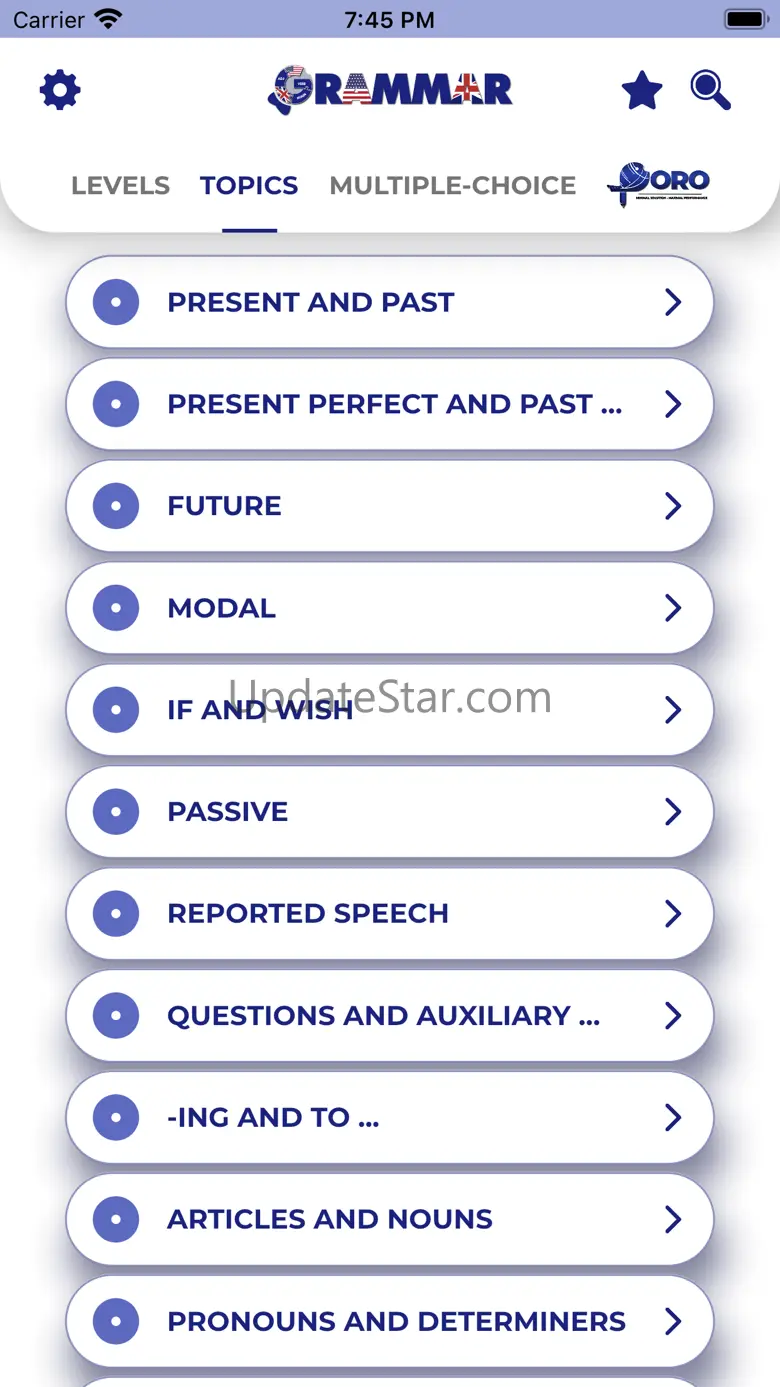Select the radio bullet on FUTURE row
This screenshot has width=780, height=1387.
pyautogui.click(x=114, y=506)
